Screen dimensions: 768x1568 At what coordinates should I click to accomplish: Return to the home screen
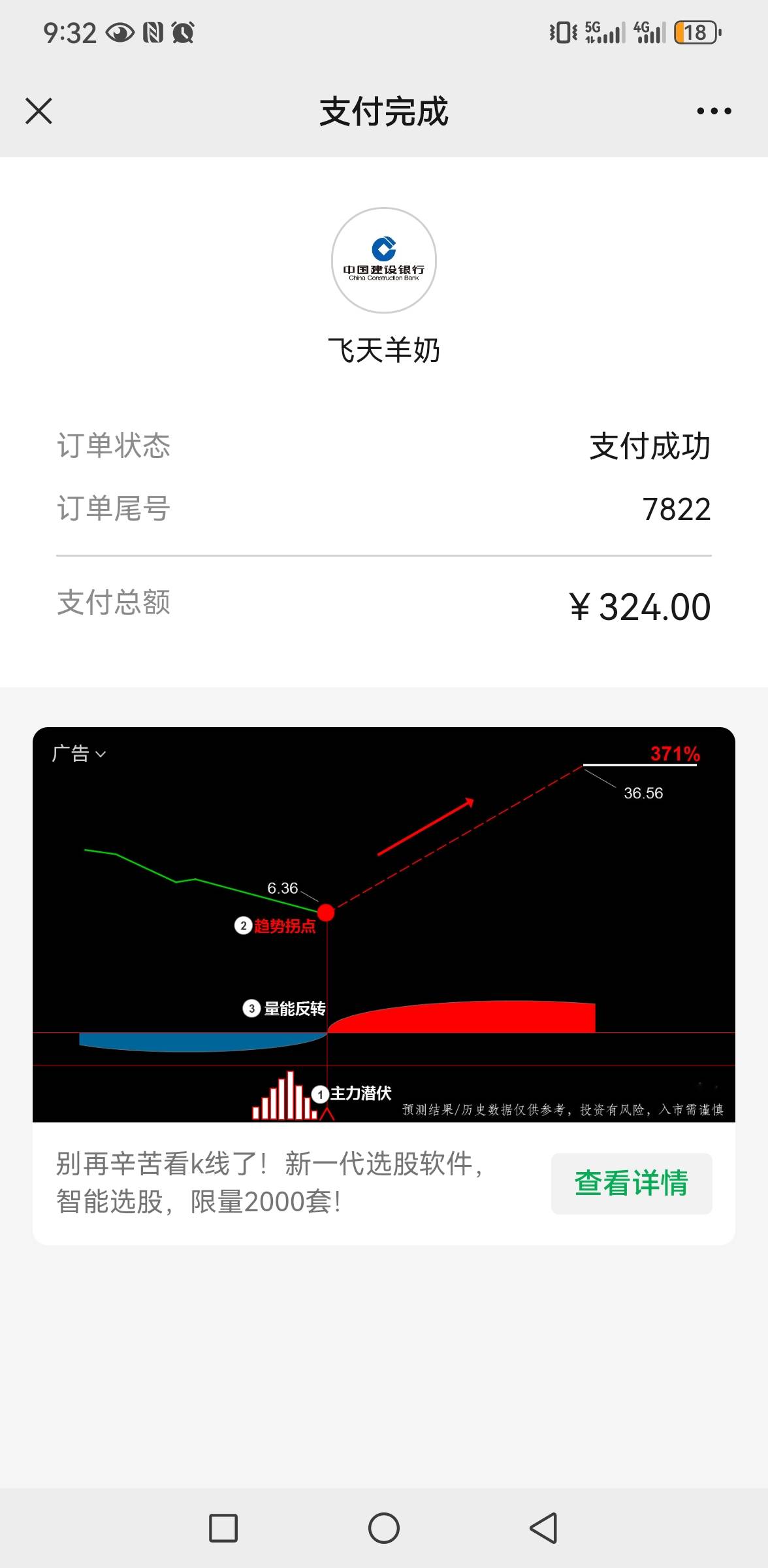384,1528
